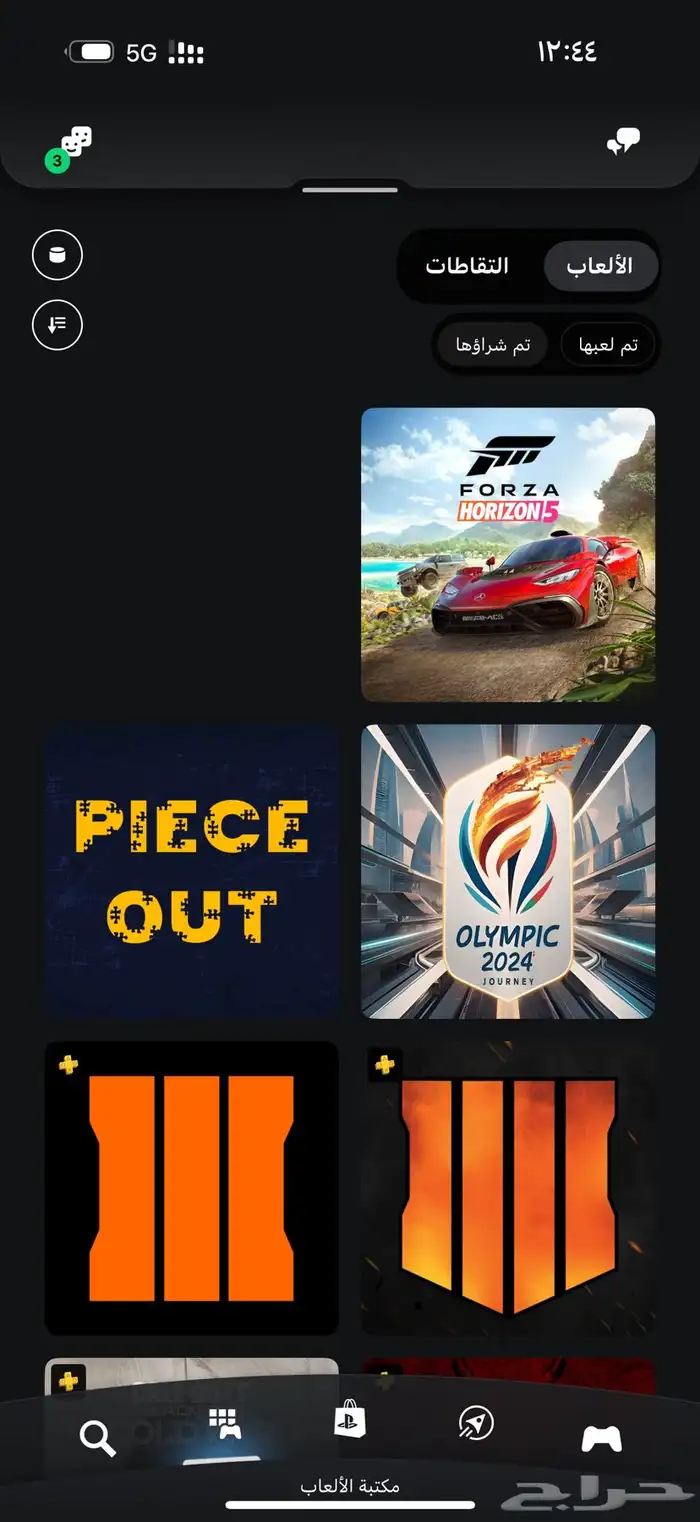Switch to the controller Play tab
Viewport: 700px width, 1522px height.
click(601, 1438)
